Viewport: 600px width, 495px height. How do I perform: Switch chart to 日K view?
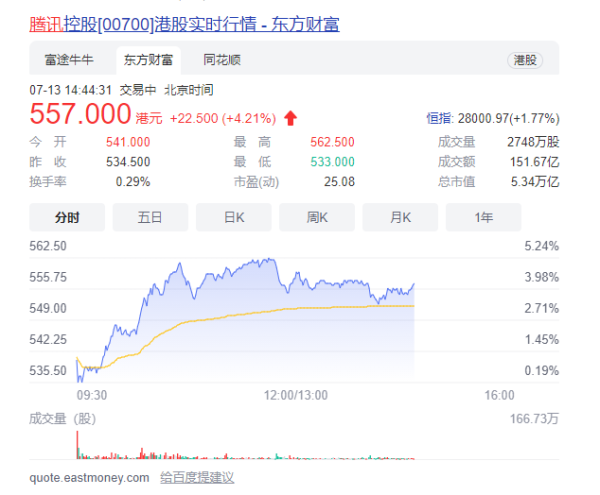pyautogui.click(x=233, y=217)
